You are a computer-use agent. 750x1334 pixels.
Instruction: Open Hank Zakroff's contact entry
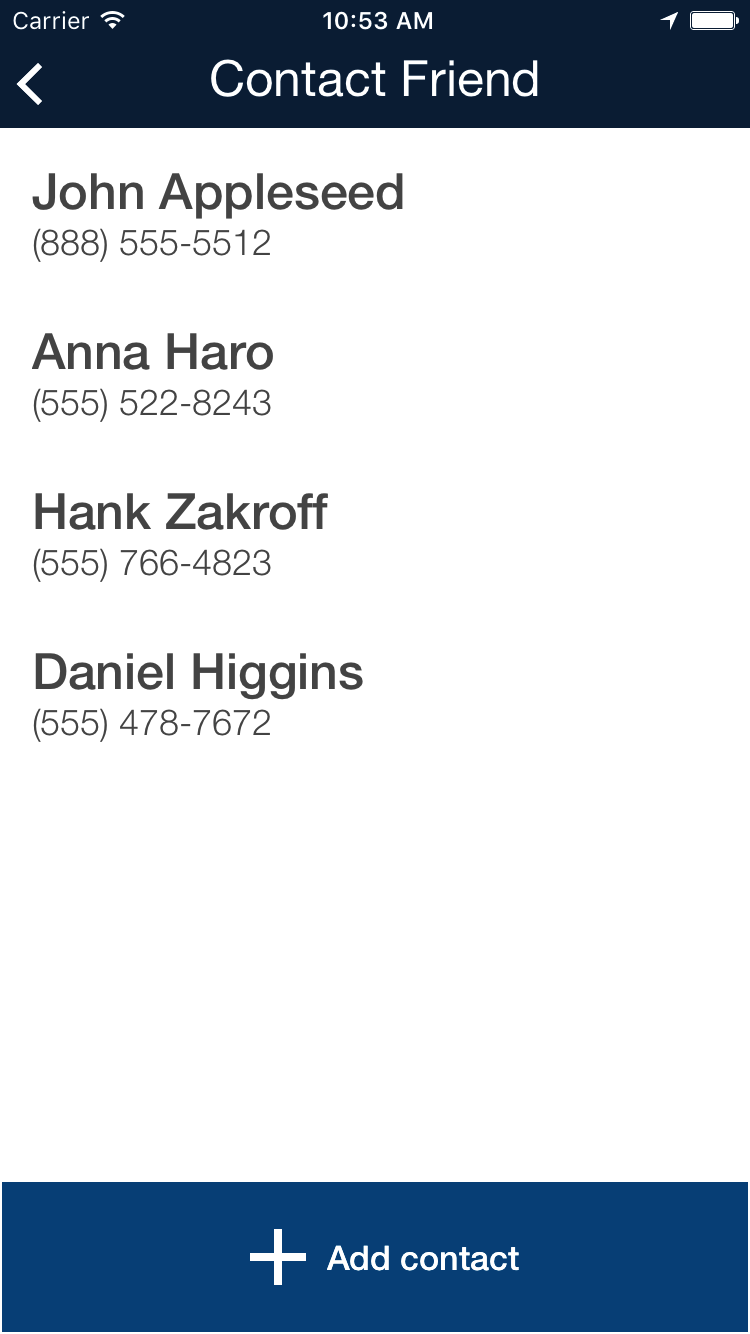pyautogui.click(x=180, y=533)
